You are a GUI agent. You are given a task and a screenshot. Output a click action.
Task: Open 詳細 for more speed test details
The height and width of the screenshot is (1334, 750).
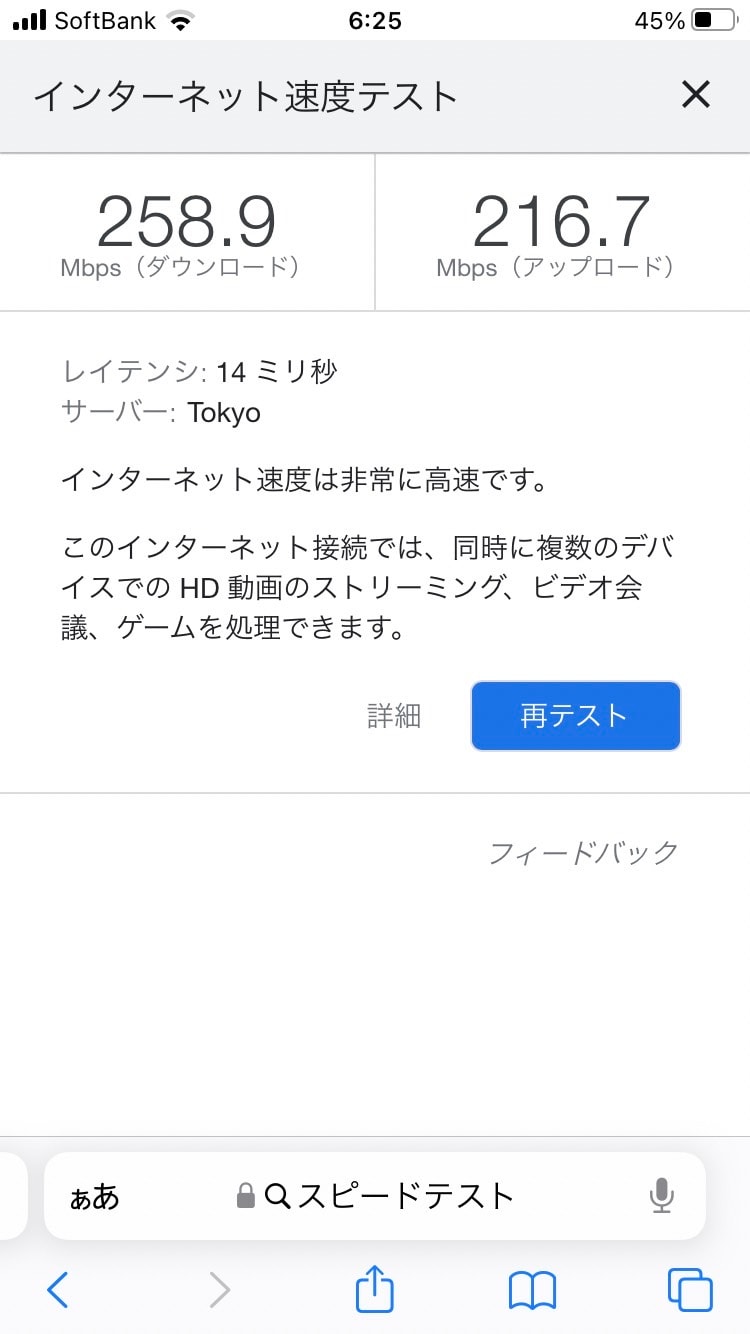tap(394, 716)
